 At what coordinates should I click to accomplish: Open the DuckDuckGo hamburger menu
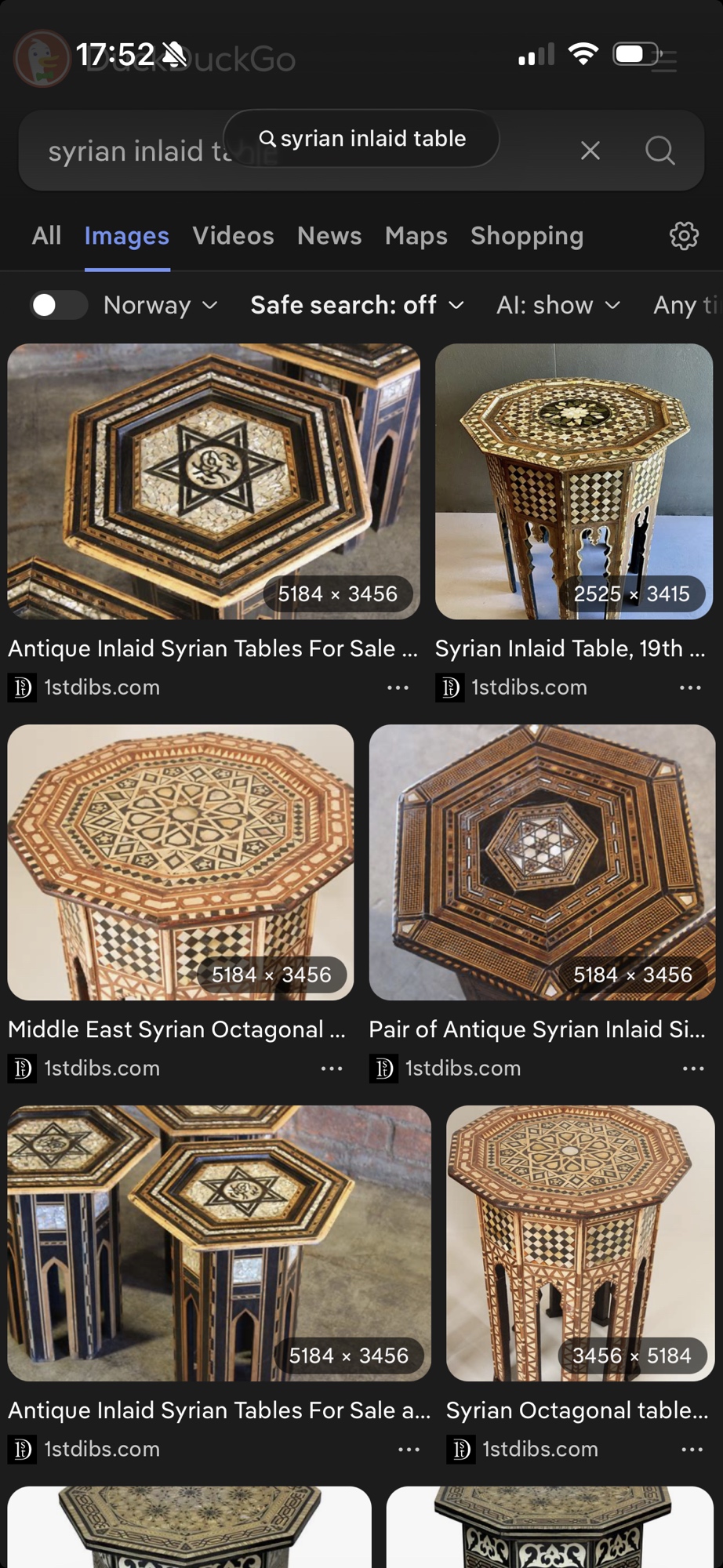pyautogui.click(x=663, y=60)
